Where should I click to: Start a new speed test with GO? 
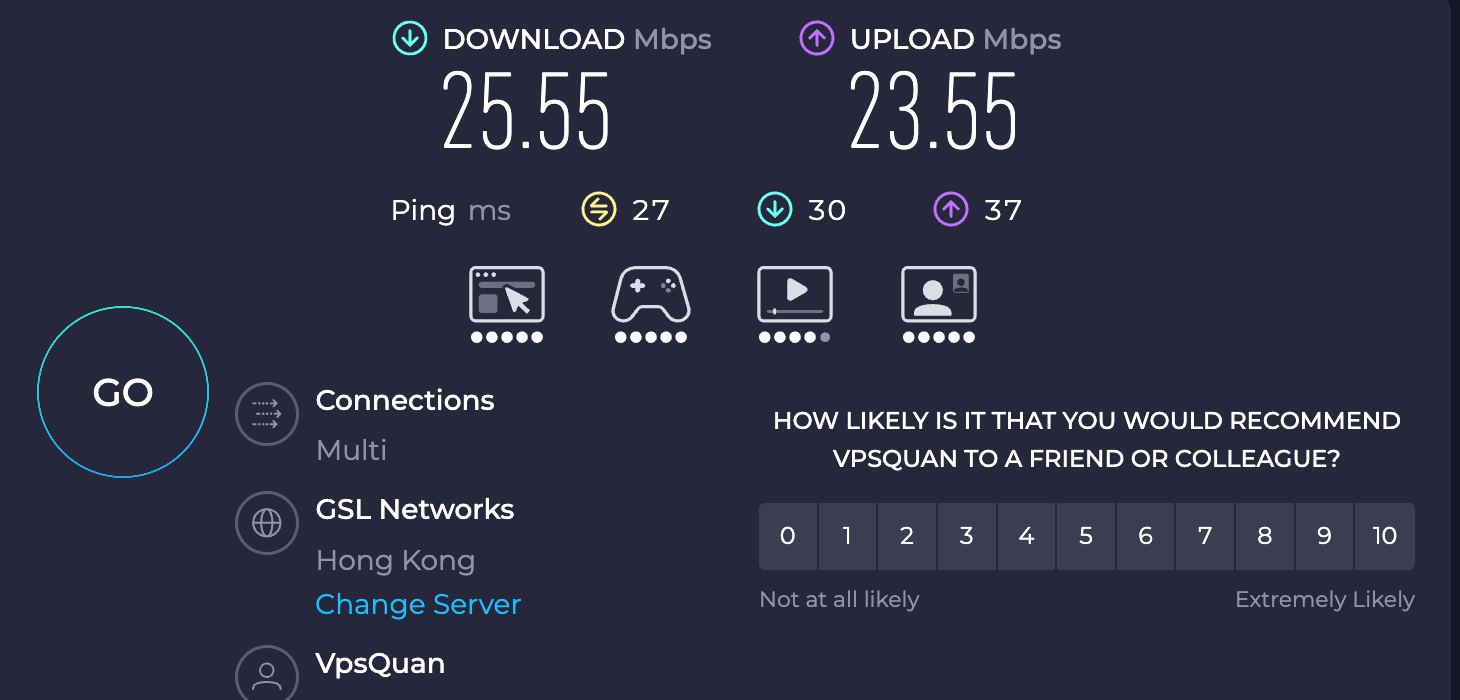tap(123, 392)
